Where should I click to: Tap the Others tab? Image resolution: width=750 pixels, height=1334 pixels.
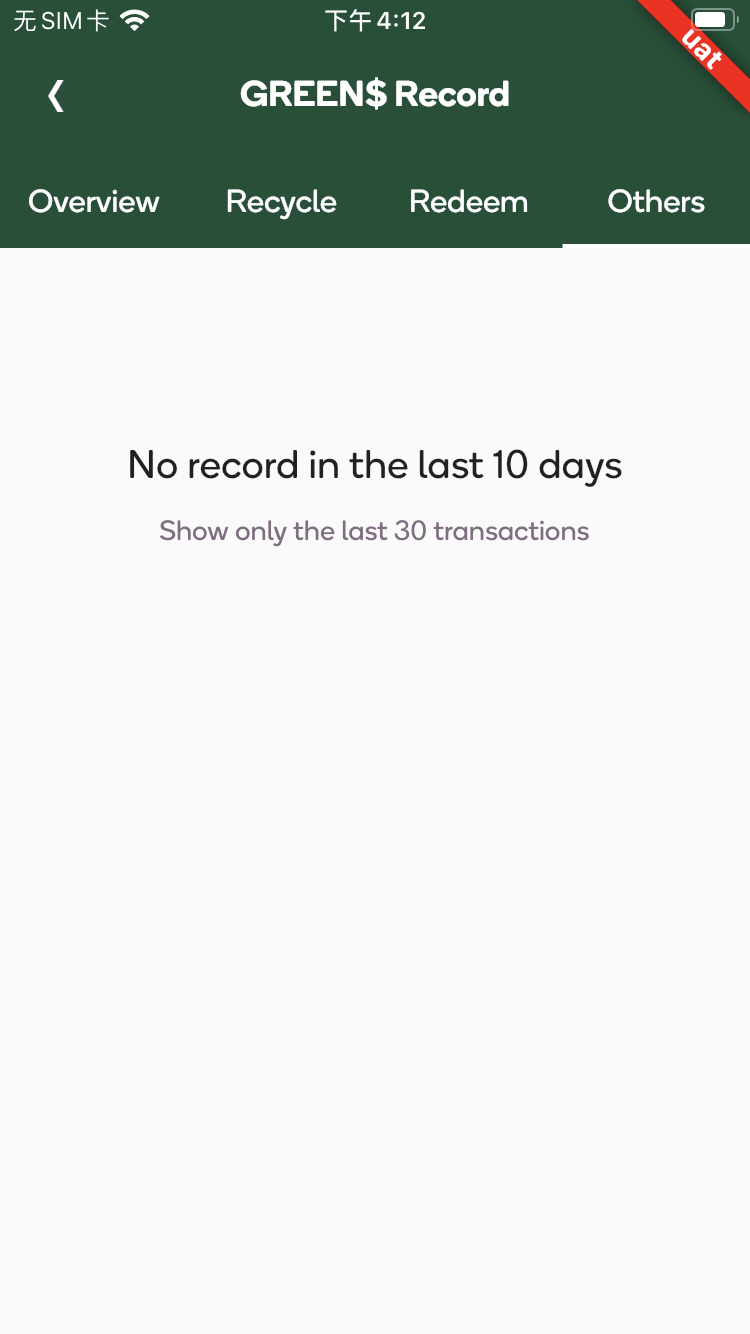(656, 202)
